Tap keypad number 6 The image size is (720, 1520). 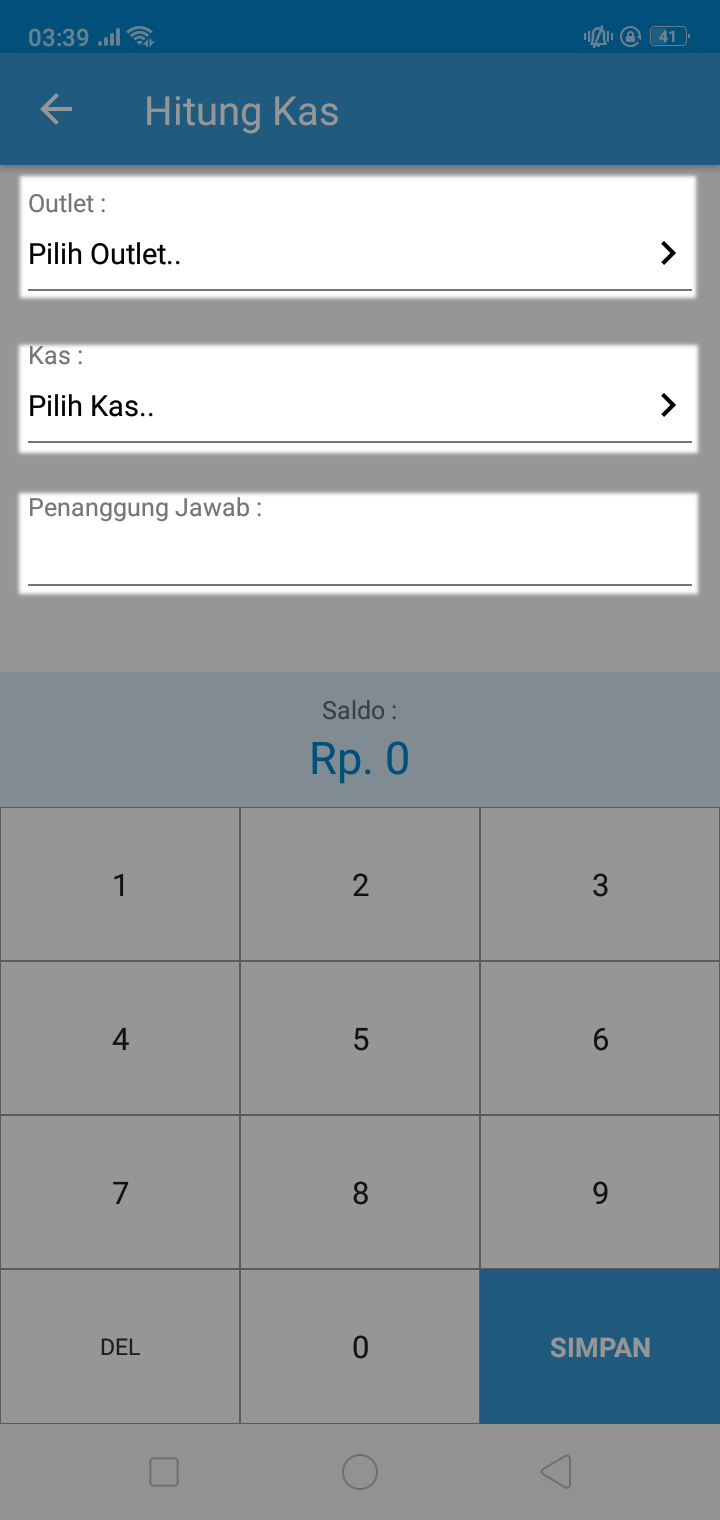tap(600, 1039)
